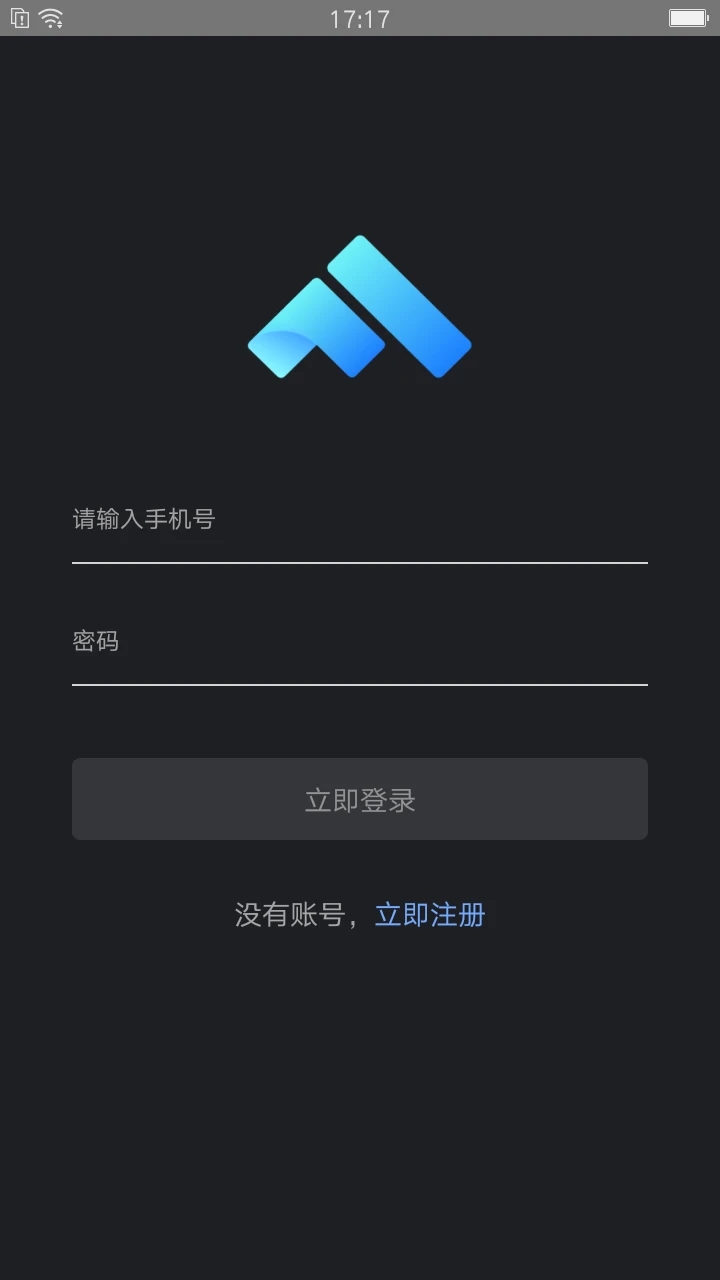The height and width of the screenshot is (1280, 720).
Task: Select the clock showing 17:17
Action: point(360,17)
